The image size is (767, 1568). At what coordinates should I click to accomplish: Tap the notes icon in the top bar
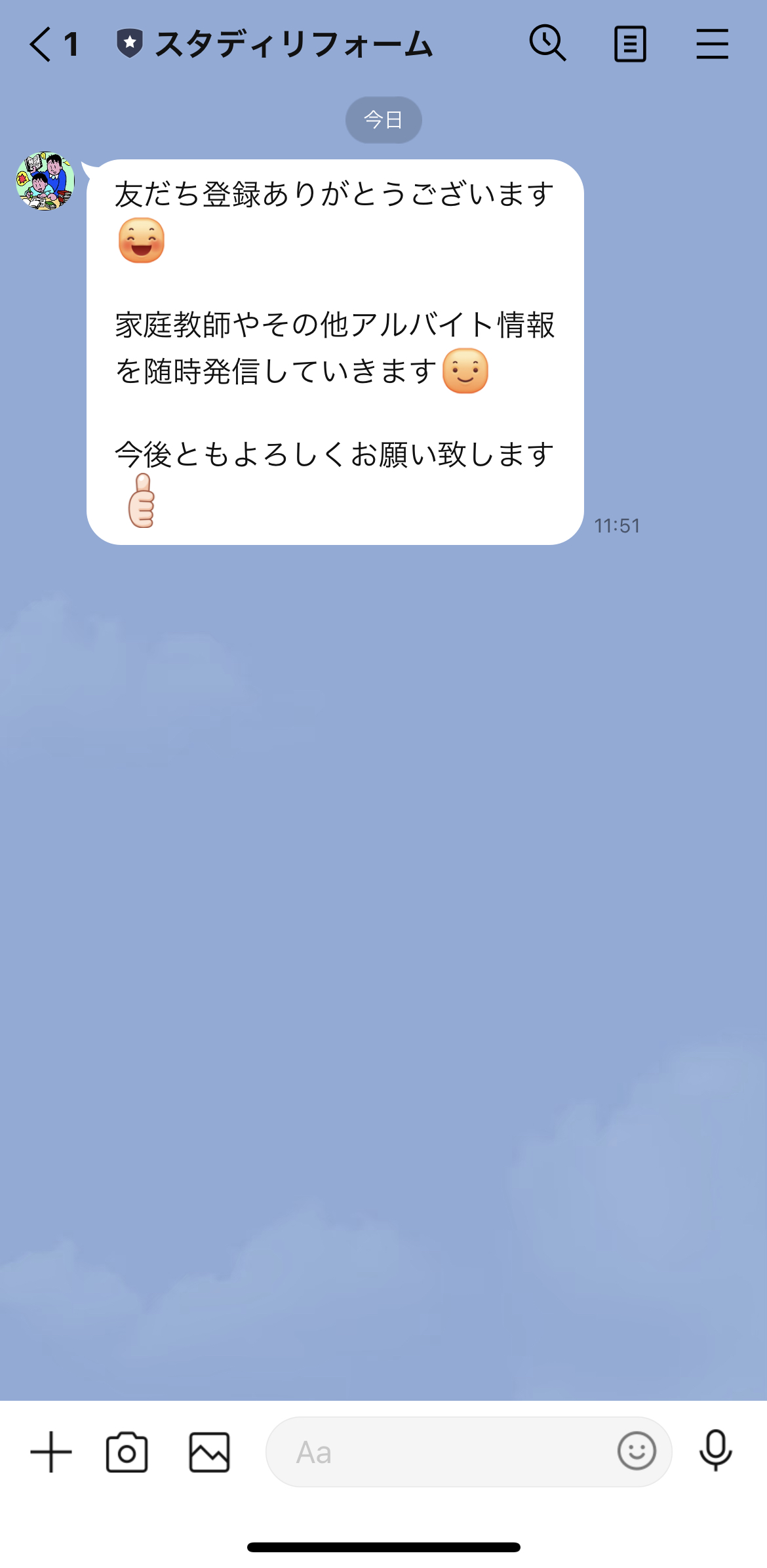point(630,43)
